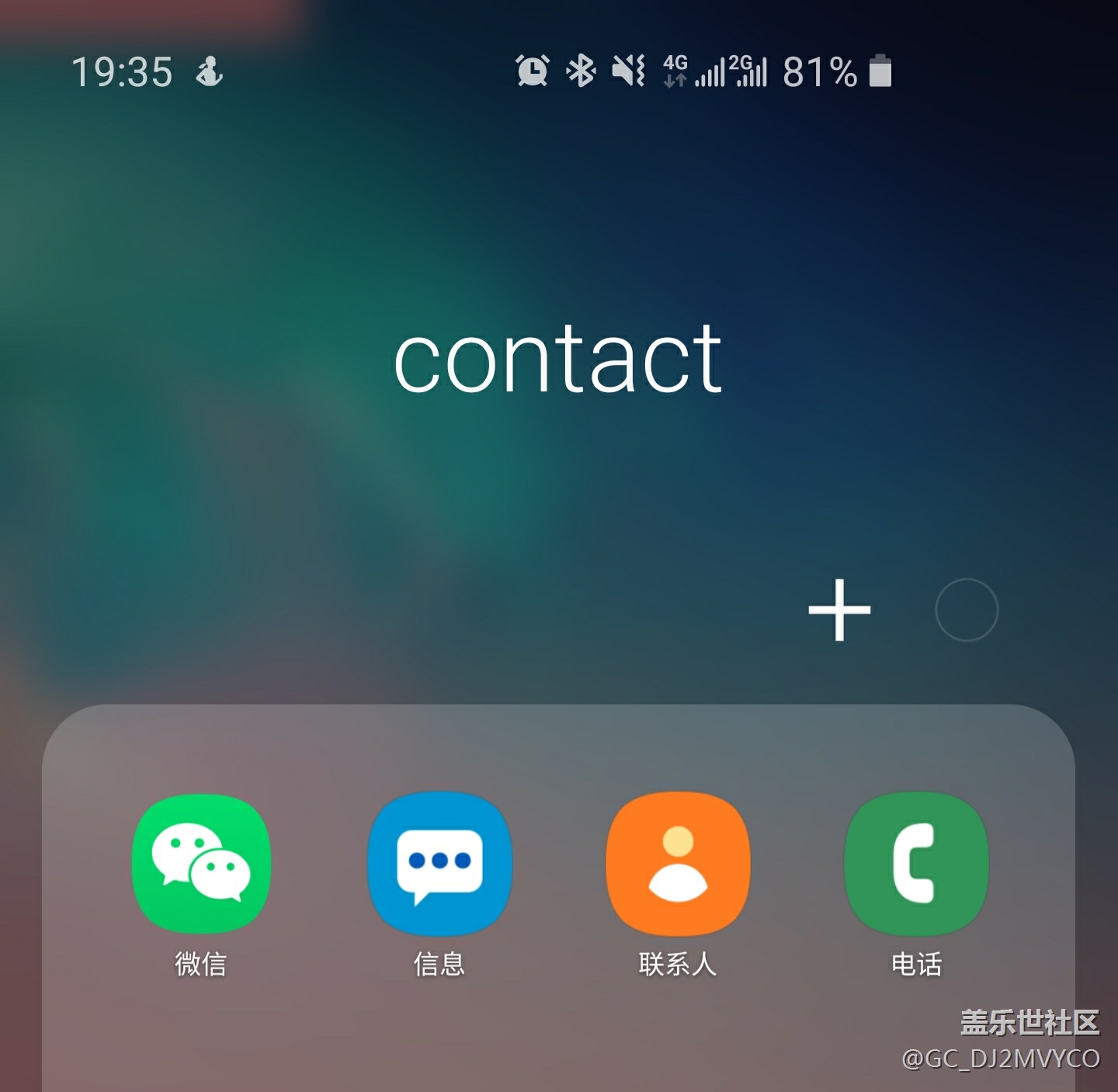Image resolution: width=1118 pixels, height=1092 pixels.
Task: Edit the folder name "contact"
Action: (558, 358)
